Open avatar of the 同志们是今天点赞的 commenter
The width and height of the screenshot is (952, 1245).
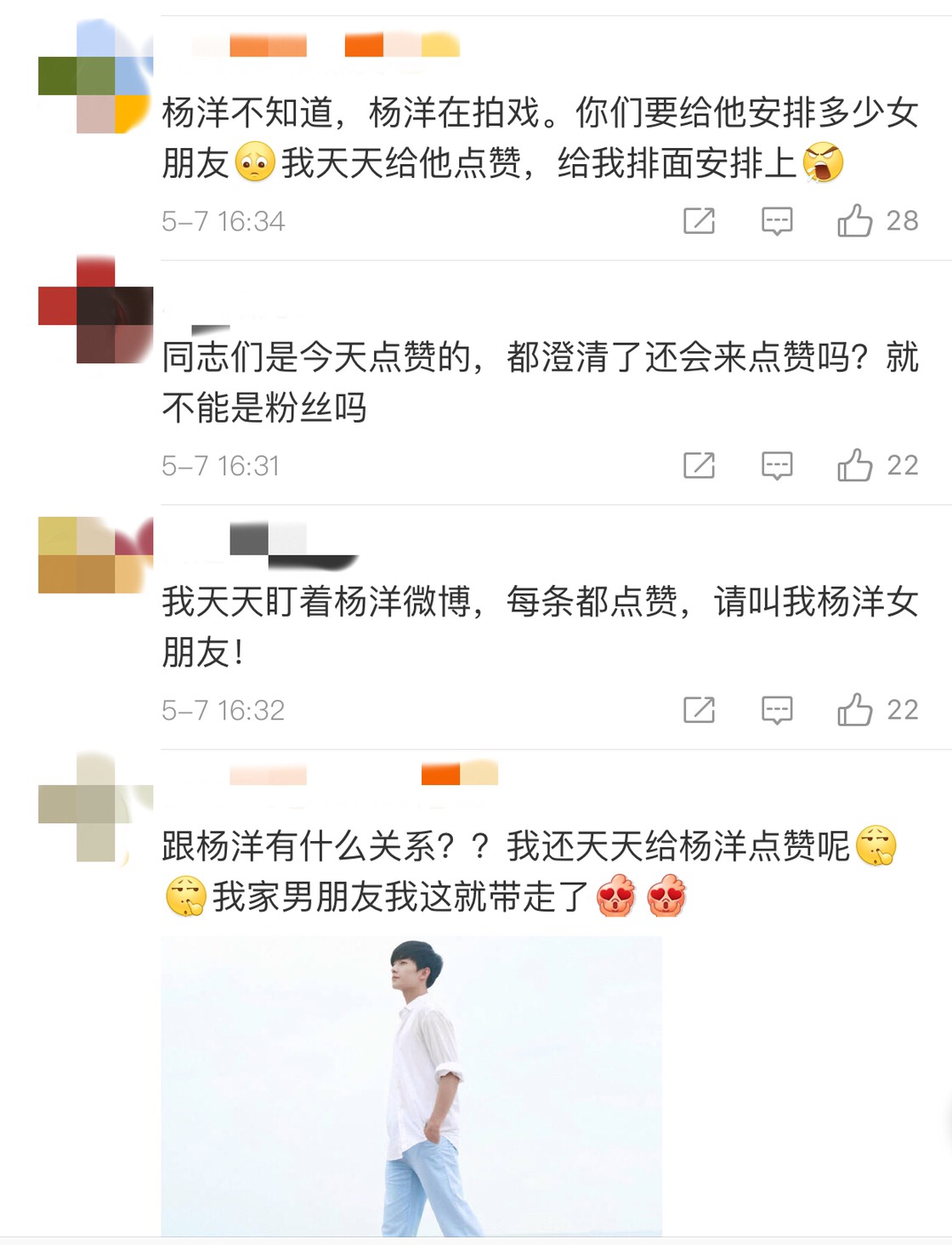[95, 310]
